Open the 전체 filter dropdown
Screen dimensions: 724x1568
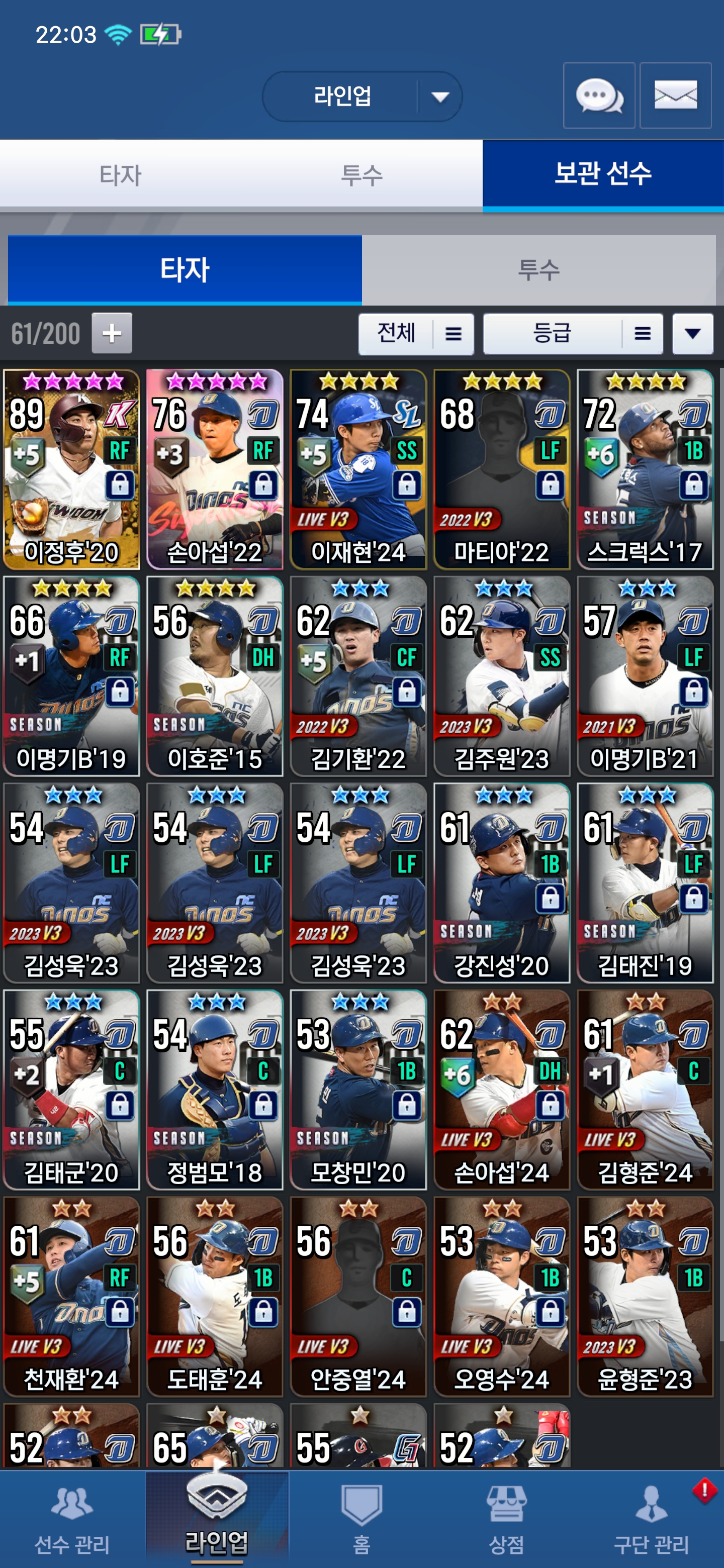coord(416,334)
